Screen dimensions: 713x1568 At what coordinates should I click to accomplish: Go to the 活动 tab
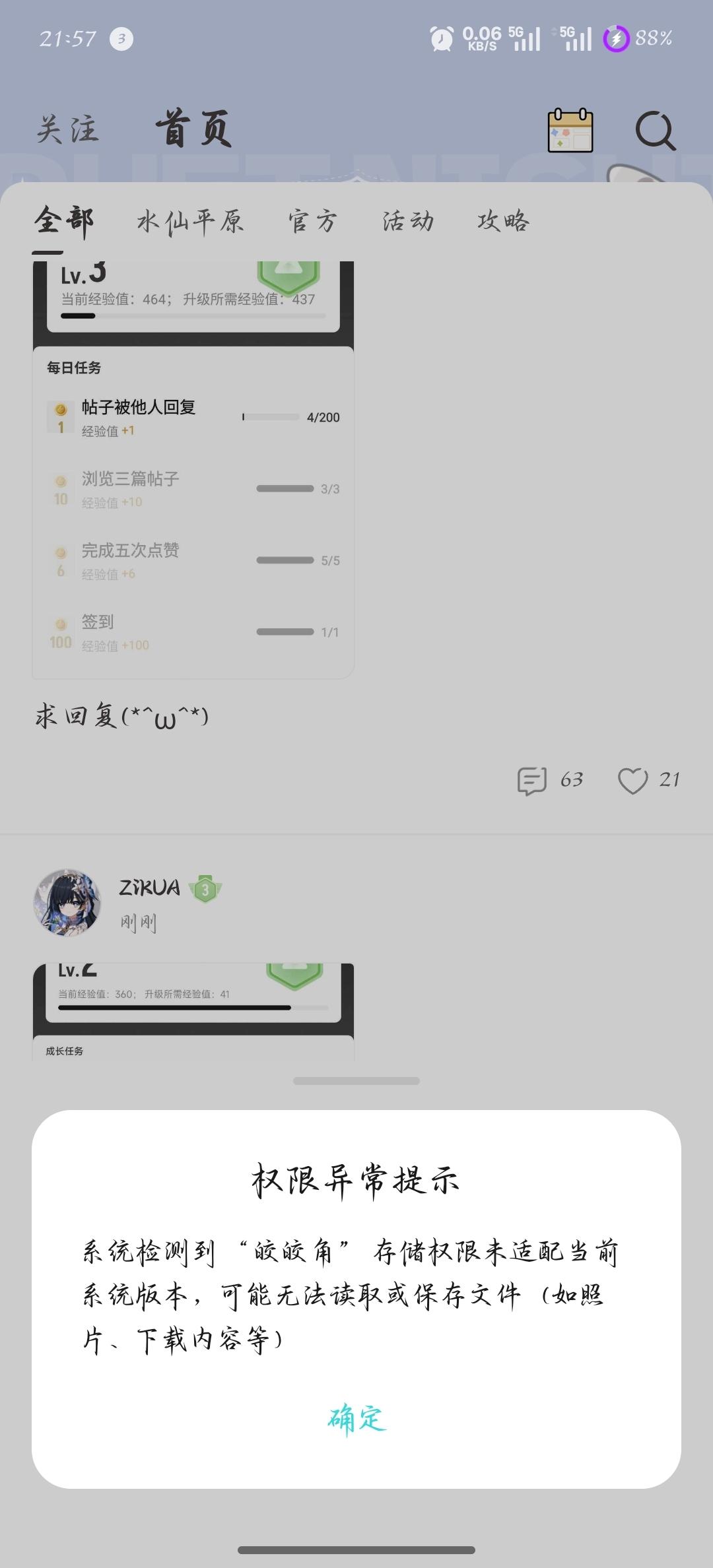(x=408, y=221)
